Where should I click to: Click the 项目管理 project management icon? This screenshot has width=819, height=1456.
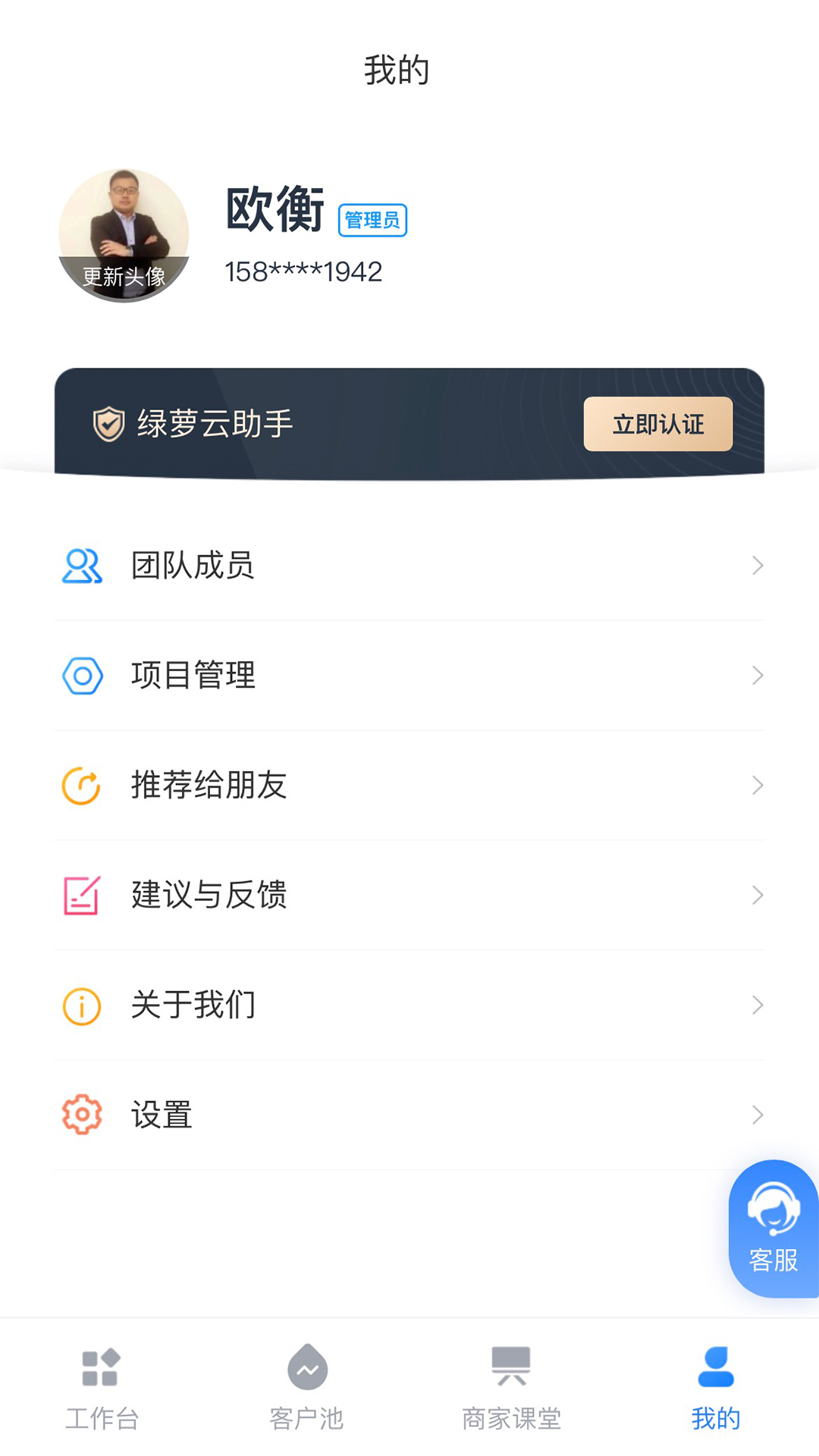81,676
